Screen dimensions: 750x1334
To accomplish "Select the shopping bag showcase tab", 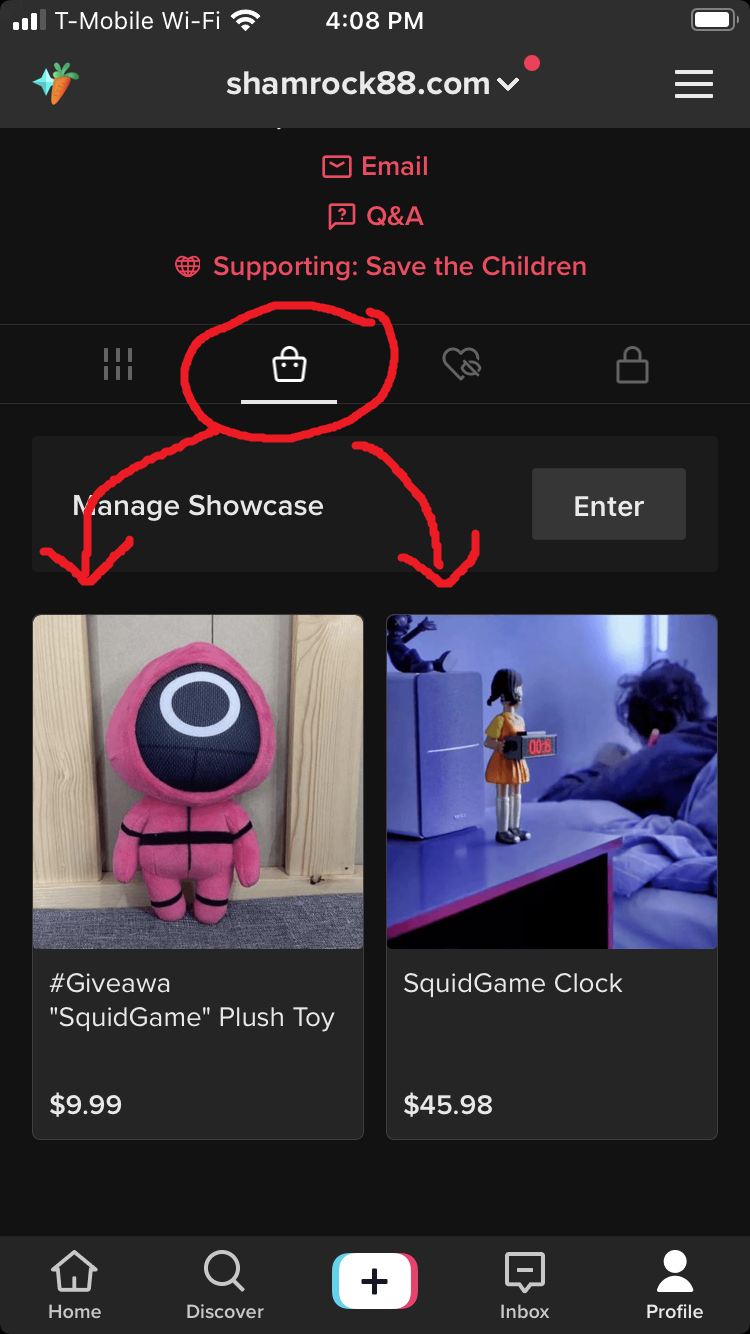I will [289, 364].
